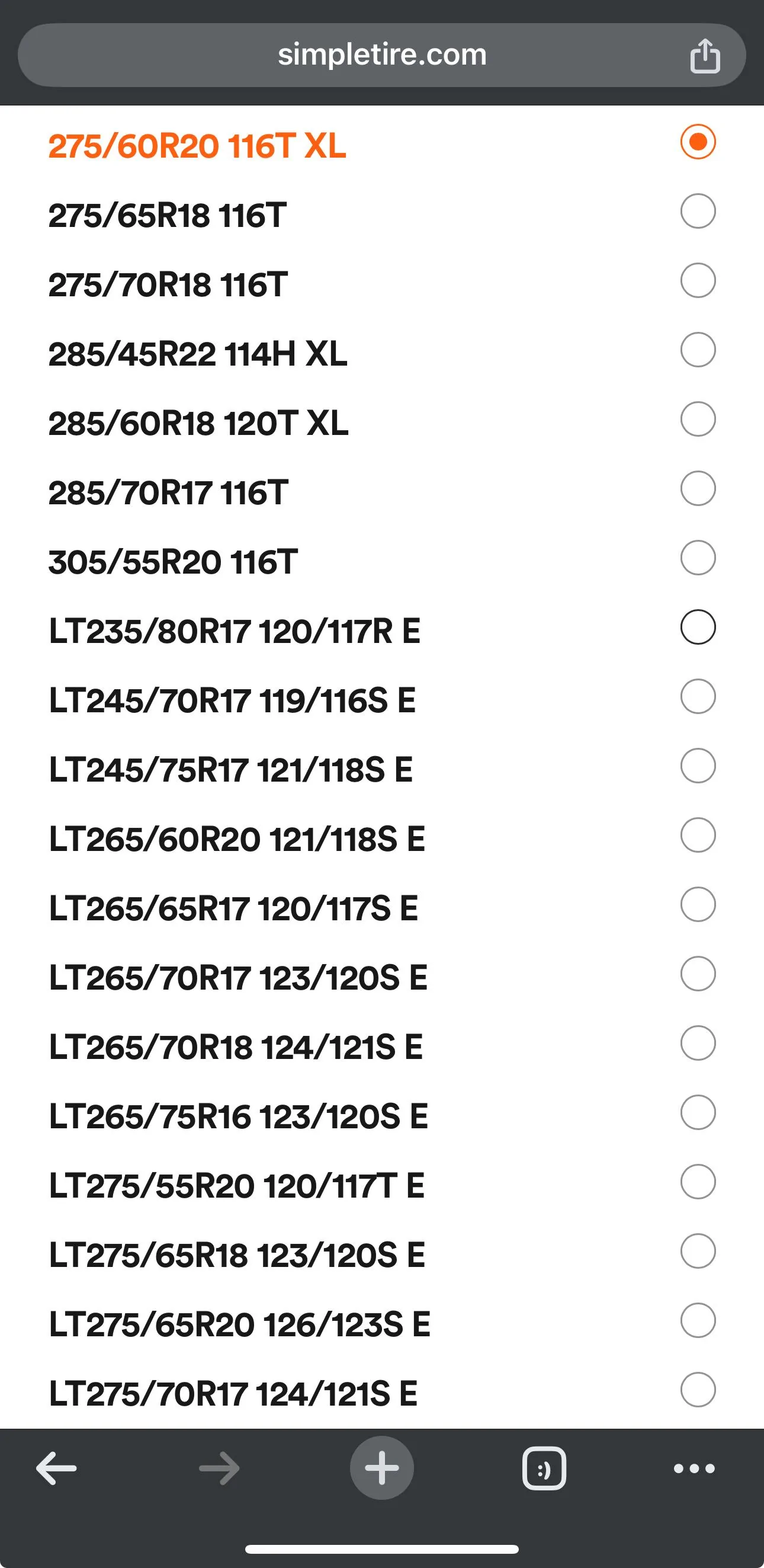The height and width of the screenshot is (1568, 764).
Task: Open the browser three-dot menu
Action: click(694, 1468)
